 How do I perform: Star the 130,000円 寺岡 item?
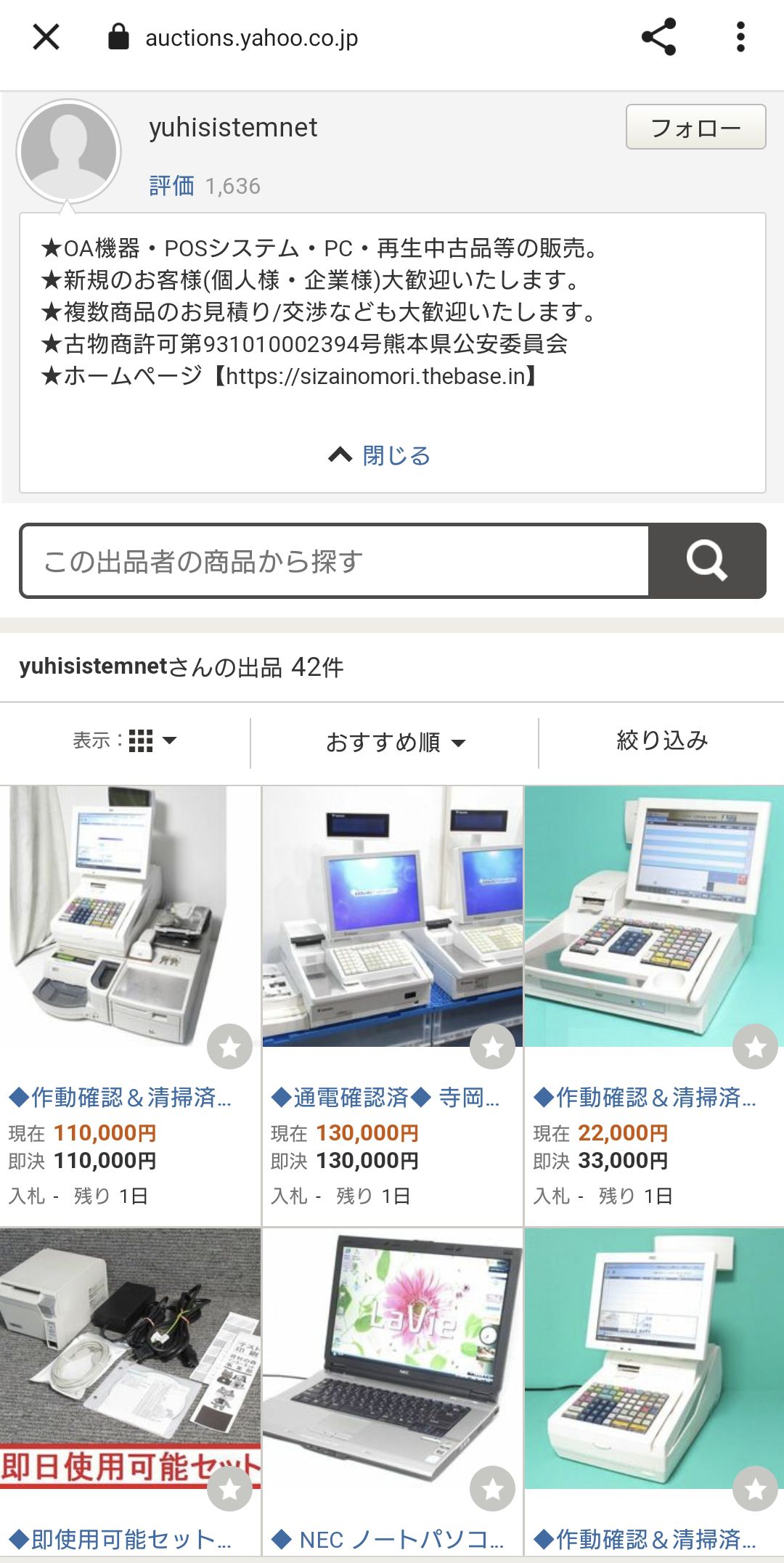492,1047
